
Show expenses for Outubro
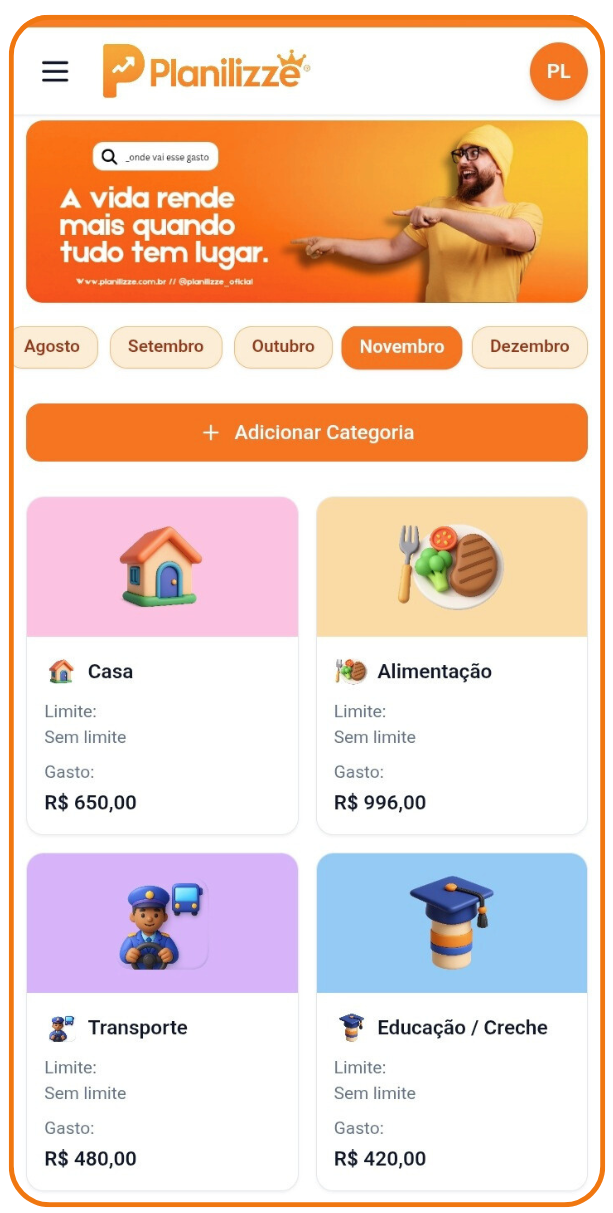pyautogui.click(x=283, y=347)
